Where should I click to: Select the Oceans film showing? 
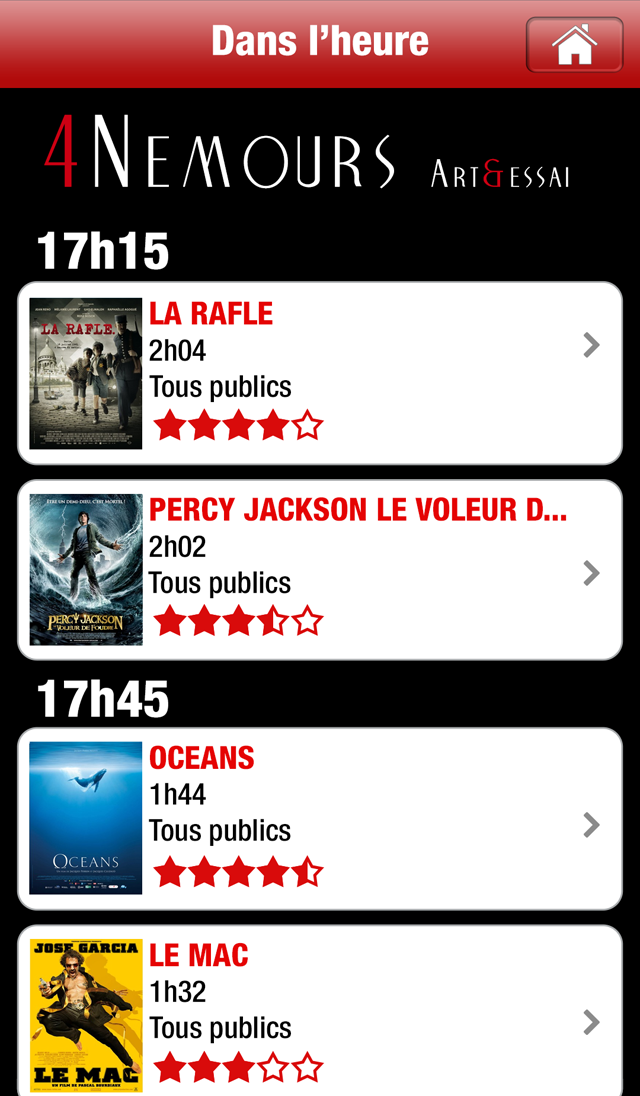pyautogui.click(x=320, y=818)
